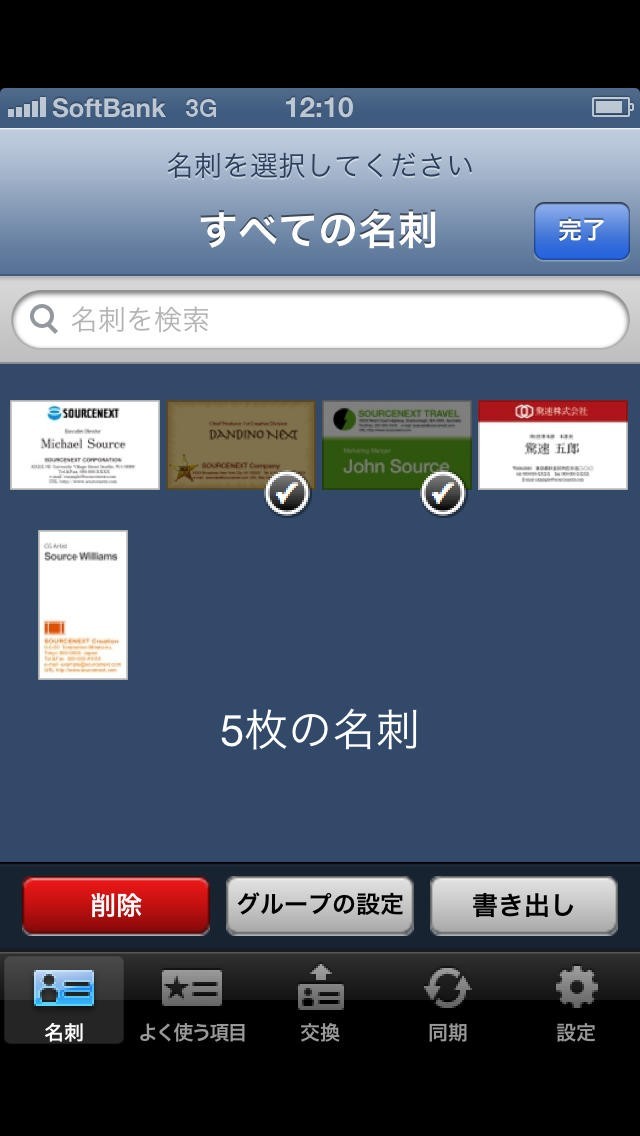Screen dimensions: 640x1136
Task: Select the Source Williams vertical card
Action: click(83, 605)
